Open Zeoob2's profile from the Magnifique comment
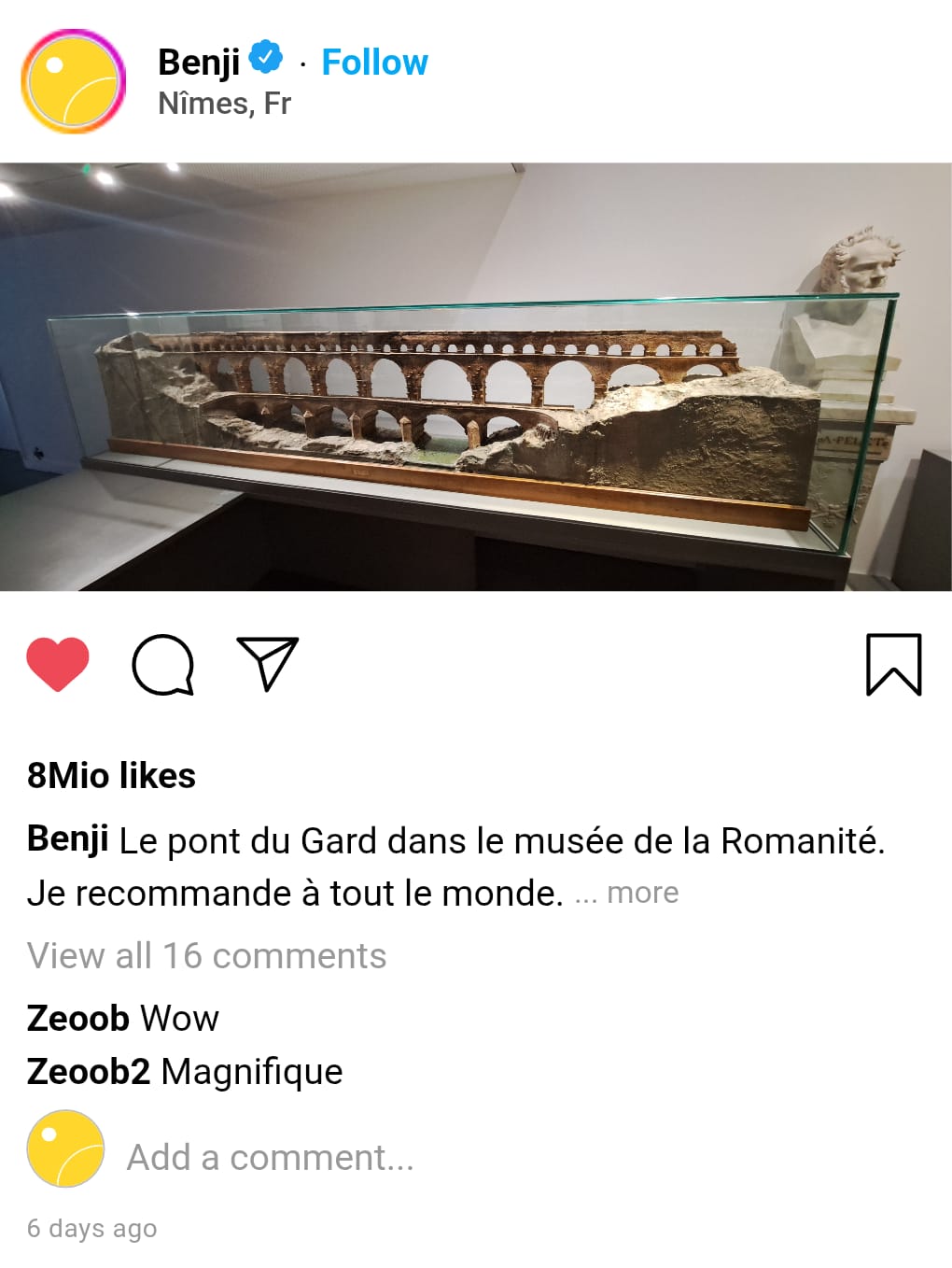Viewport: 952px width, 1268px height. (x=88, y=1072)
